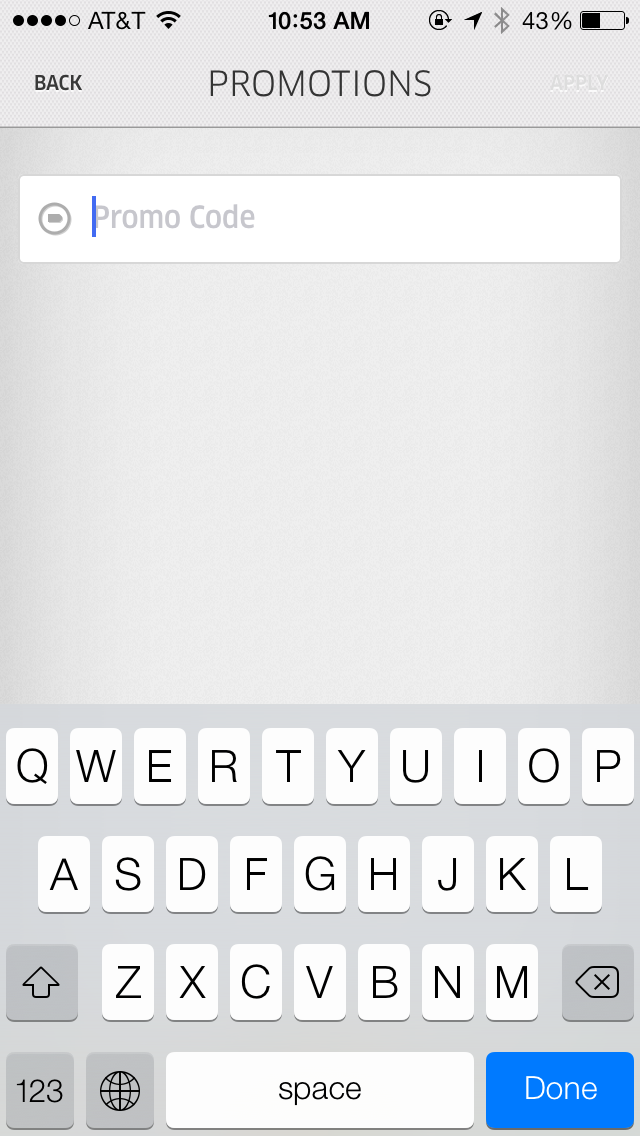Focus the Promo Code text field
Screen dimensions: 640x1136
coord(320,218)
